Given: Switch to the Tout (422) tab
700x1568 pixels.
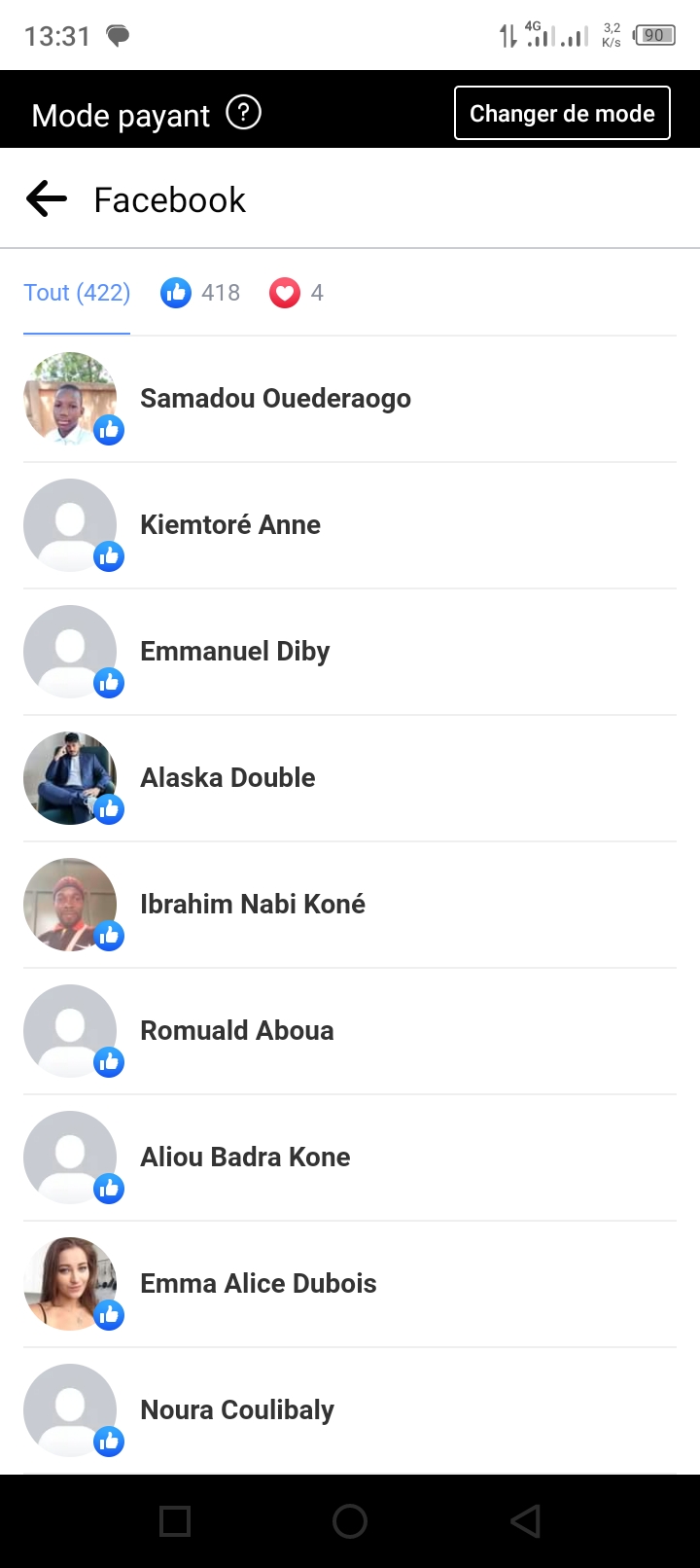Looking at the screenshot, I should click(77, 293).
